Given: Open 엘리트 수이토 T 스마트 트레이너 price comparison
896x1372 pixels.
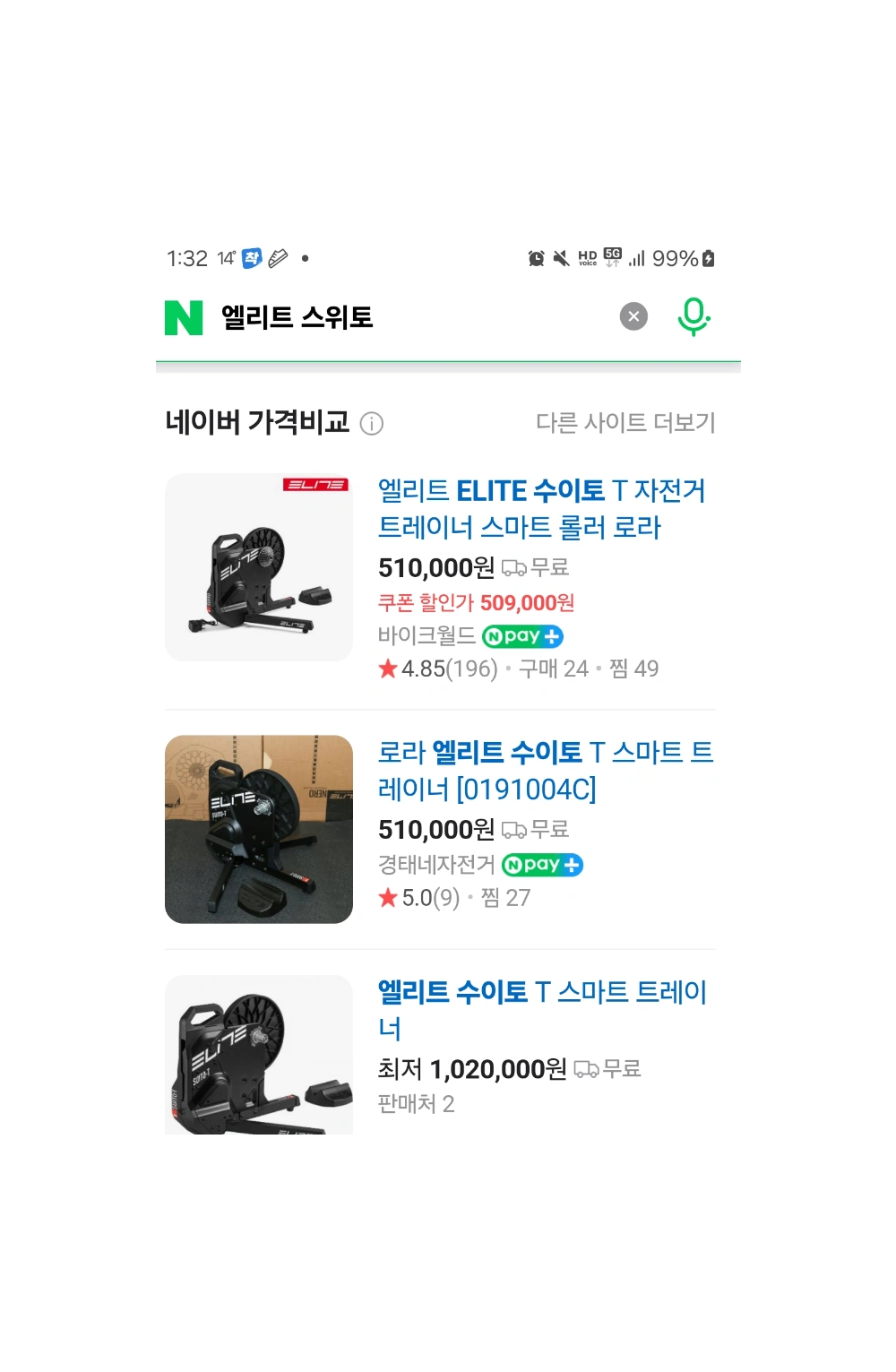Looking at the screenshot, I should [542, 1009].
